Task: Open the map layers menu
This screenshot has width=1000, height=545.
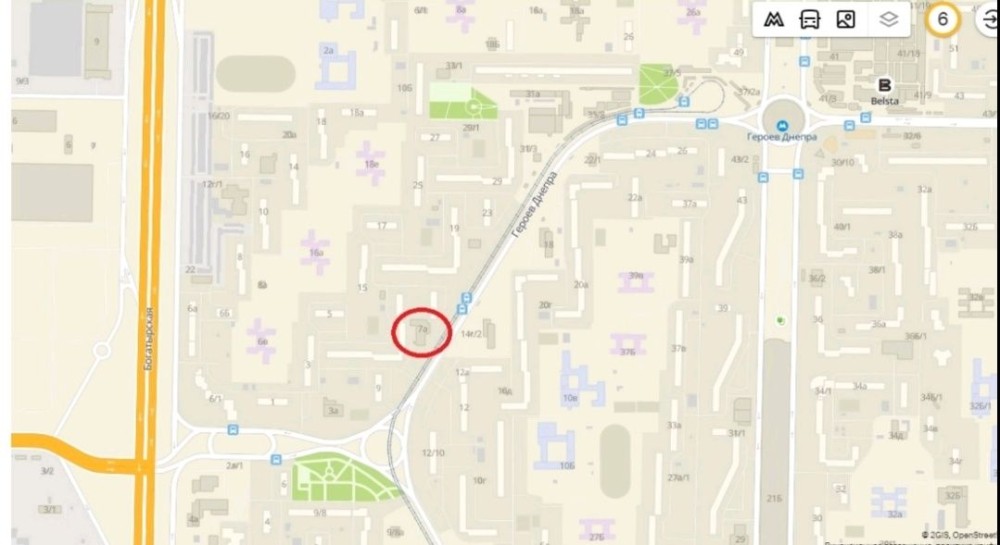Action: click(x=889, y=19)
